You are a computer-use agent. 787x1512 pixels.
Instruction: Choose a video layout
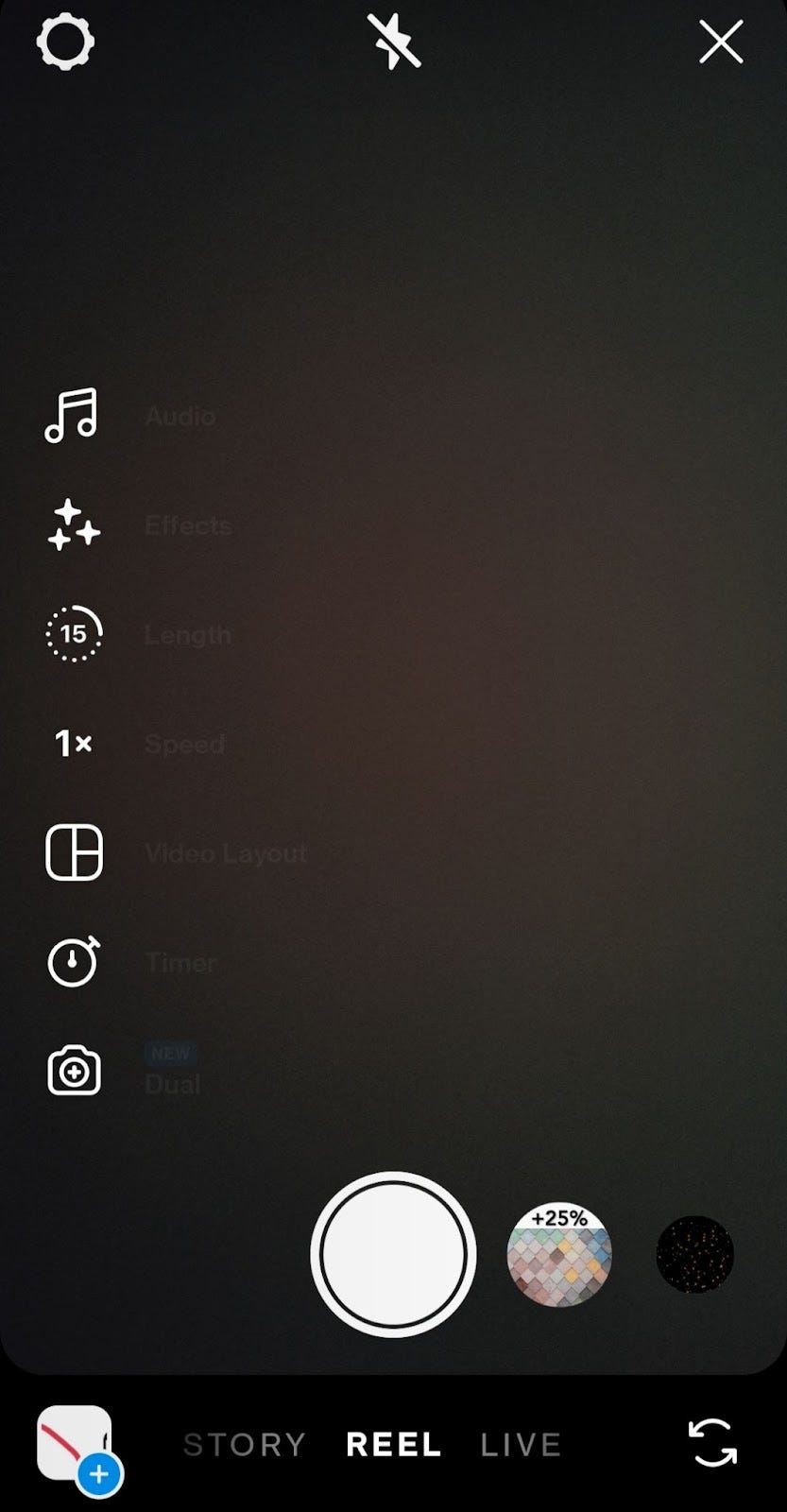(x=74, y=852)
